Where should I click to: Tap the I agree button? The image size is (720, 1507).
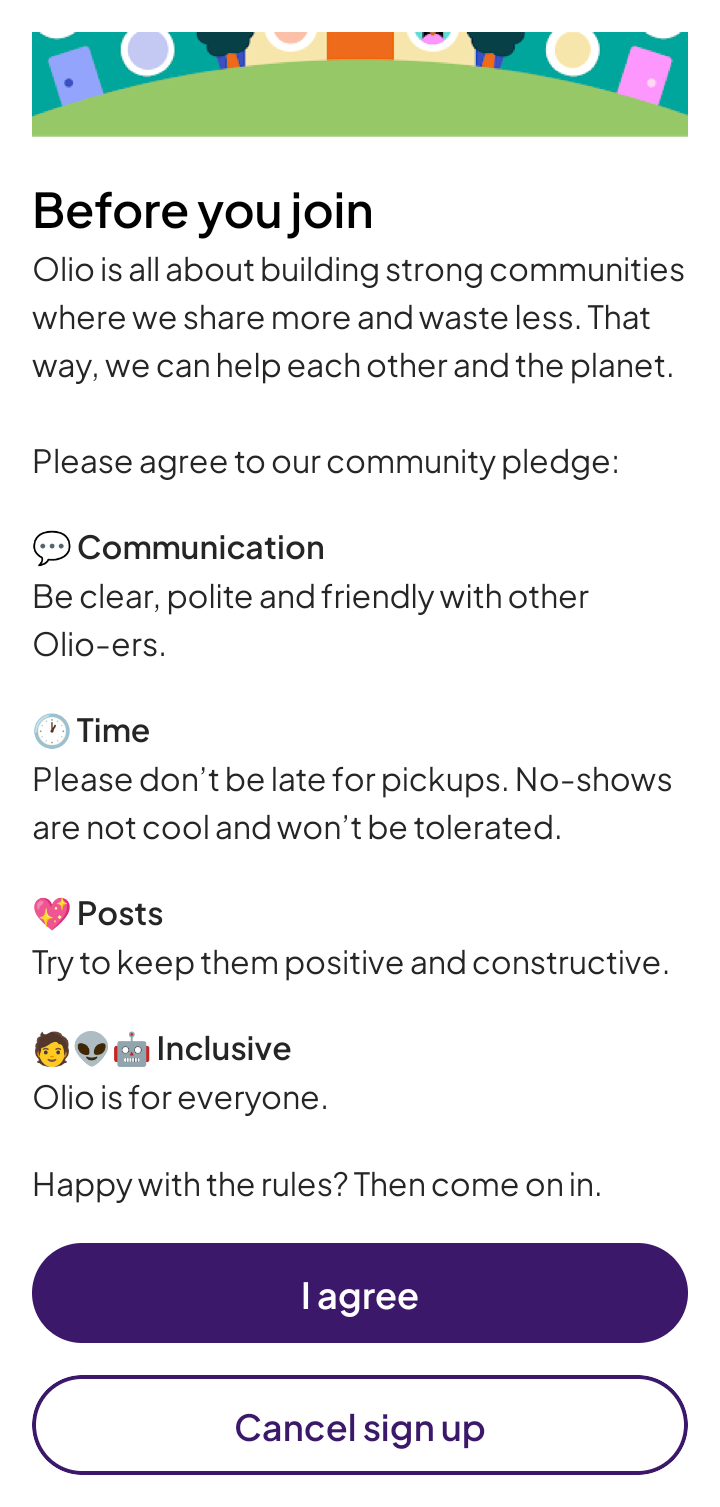[360, 1293]
